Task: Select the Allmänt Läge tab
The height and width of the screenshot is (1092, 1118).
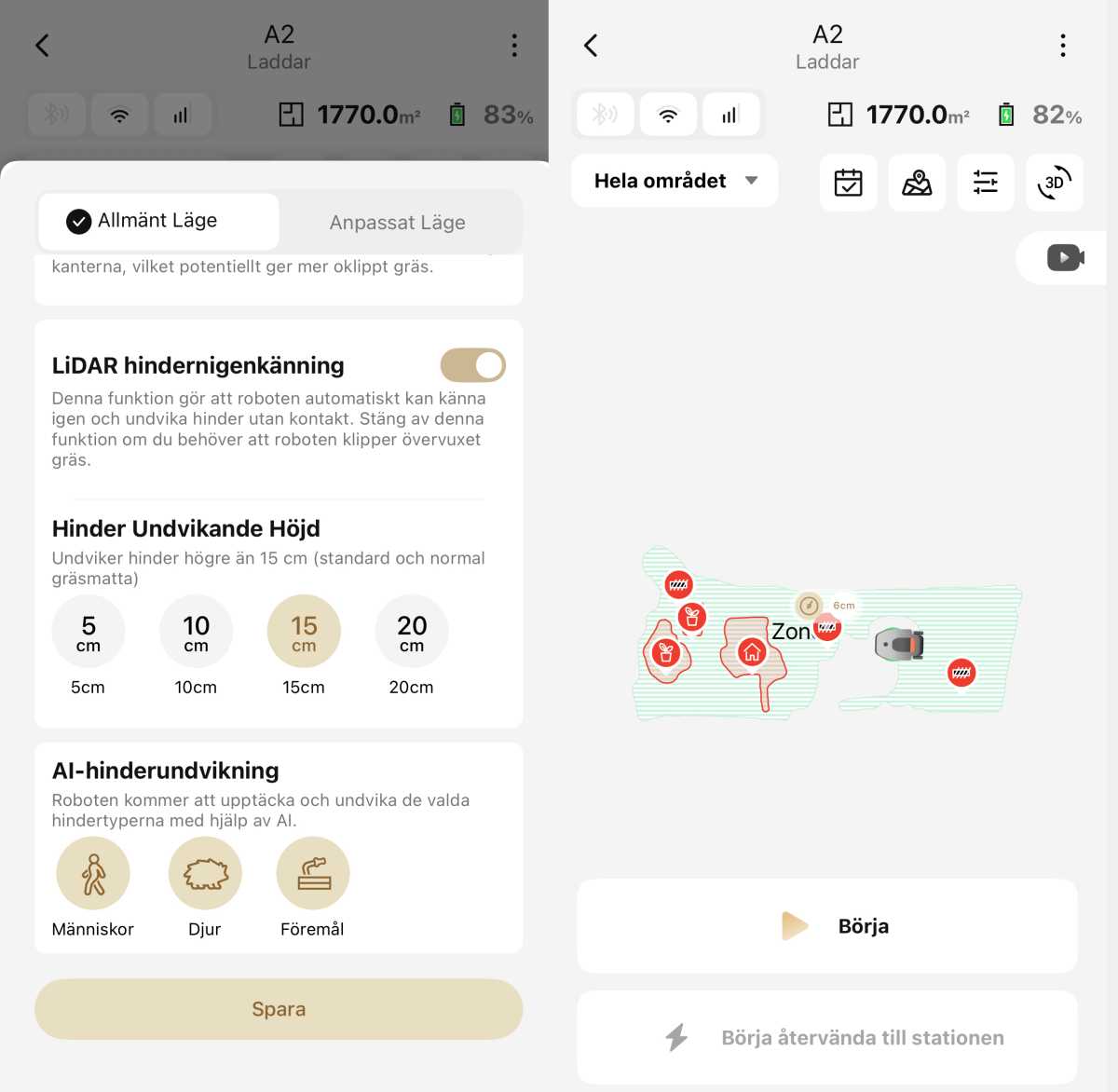Action: tap(158, 221)
